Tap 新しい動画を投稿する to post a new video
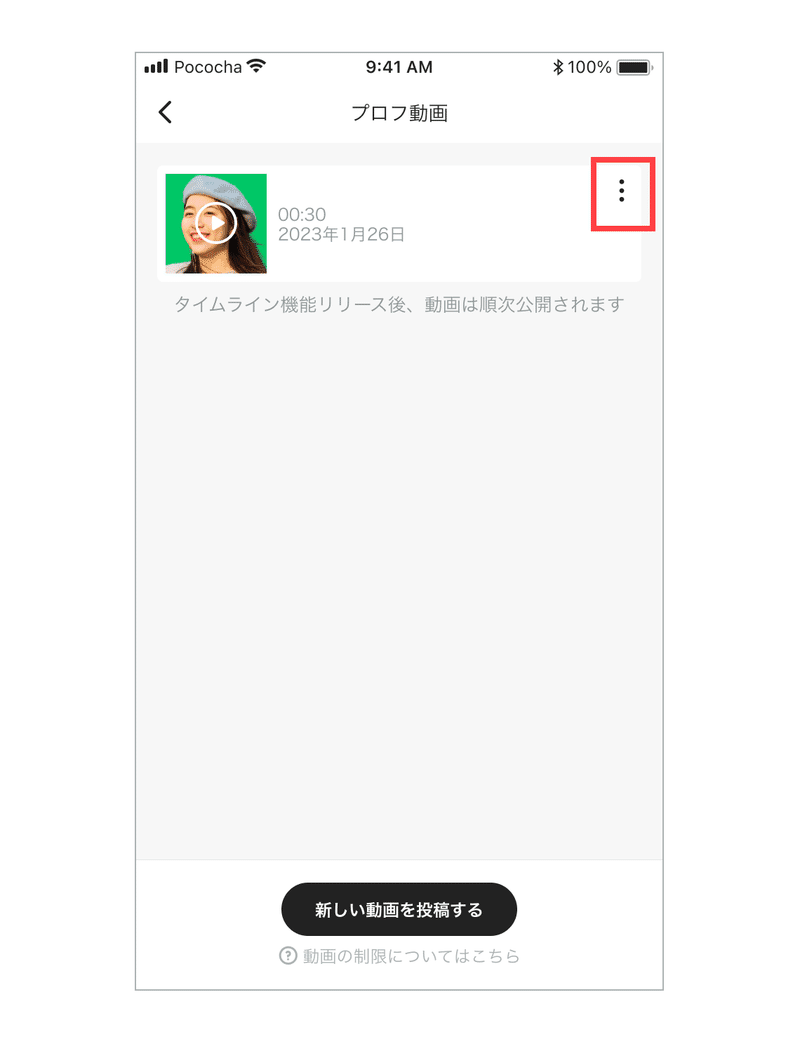 click(399, 909)
